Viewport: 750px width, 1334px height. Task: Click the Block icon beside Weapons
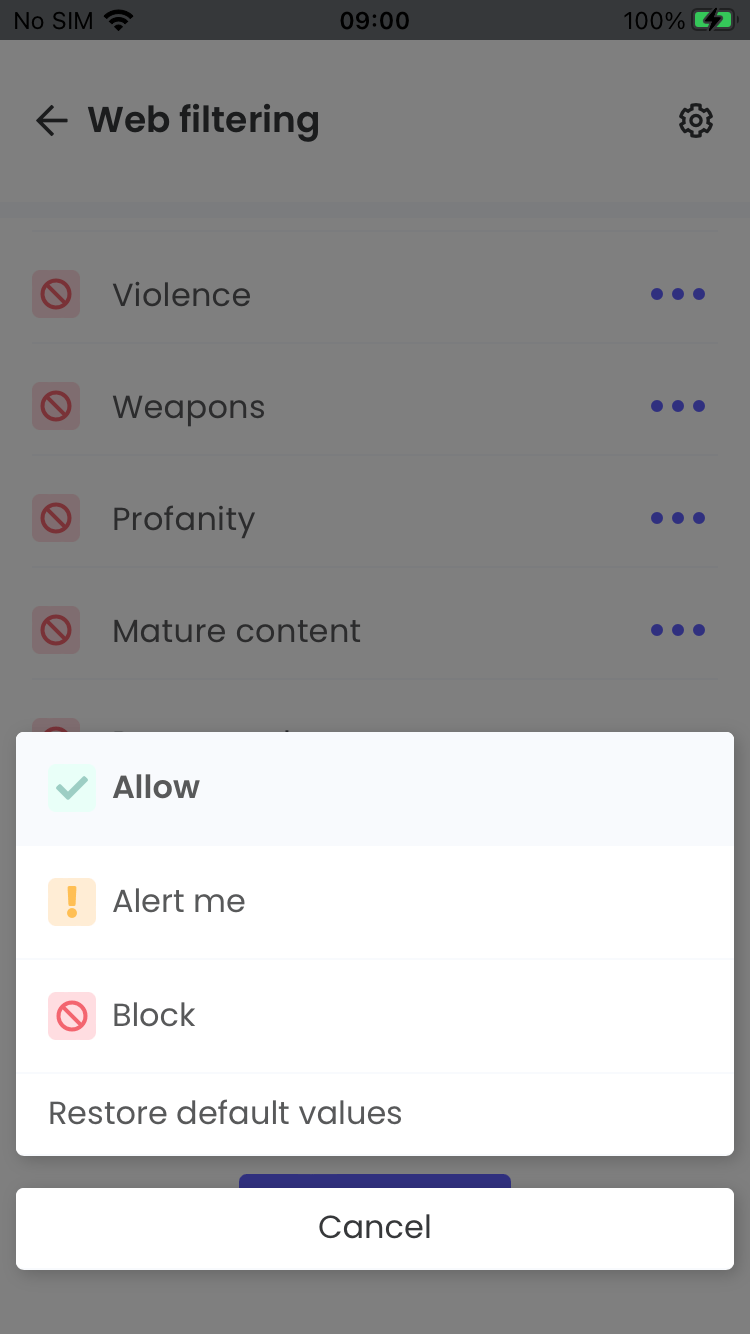tap(56, 406)
